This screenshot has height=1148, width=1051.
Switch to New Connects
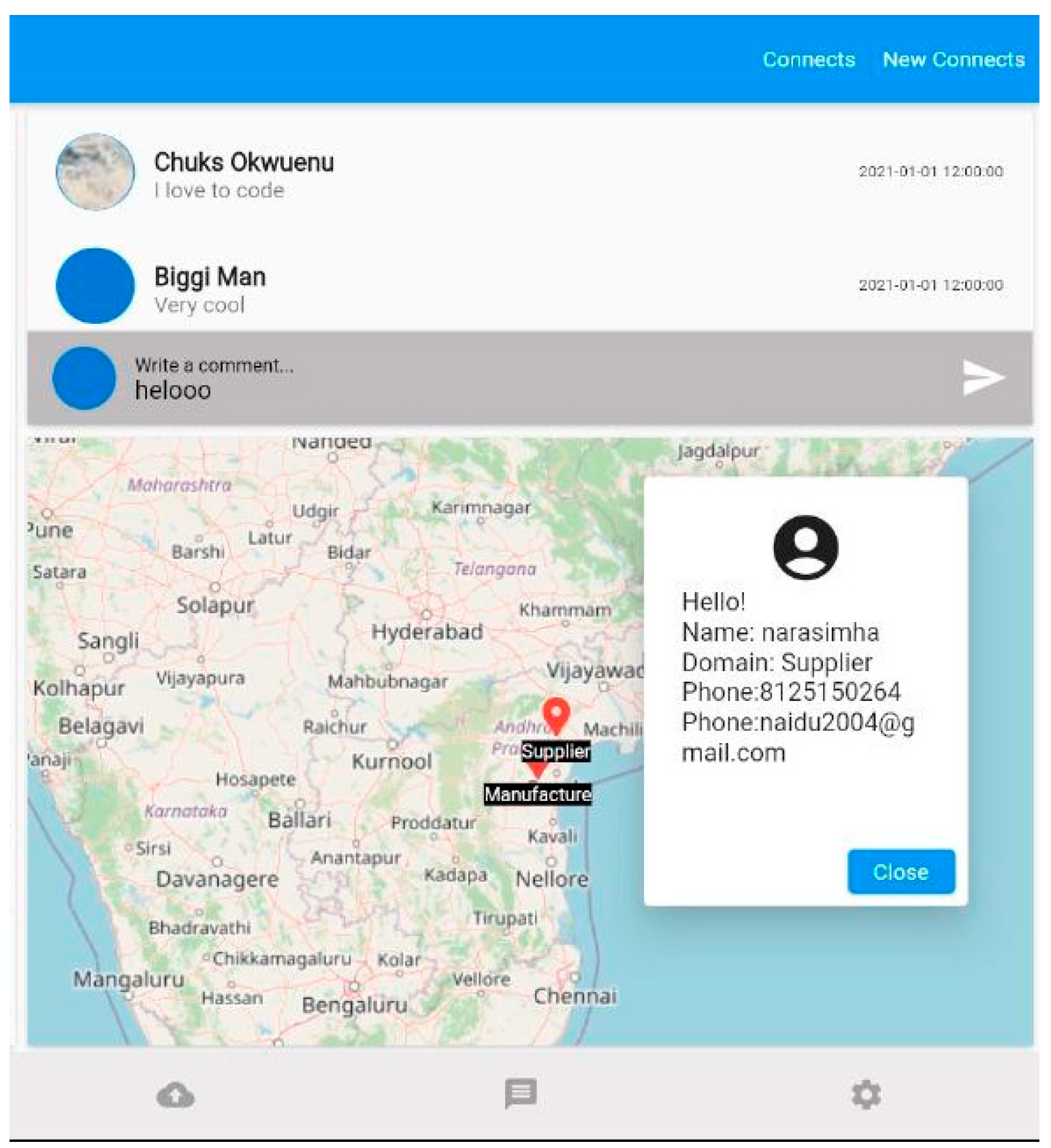[953, 60]
